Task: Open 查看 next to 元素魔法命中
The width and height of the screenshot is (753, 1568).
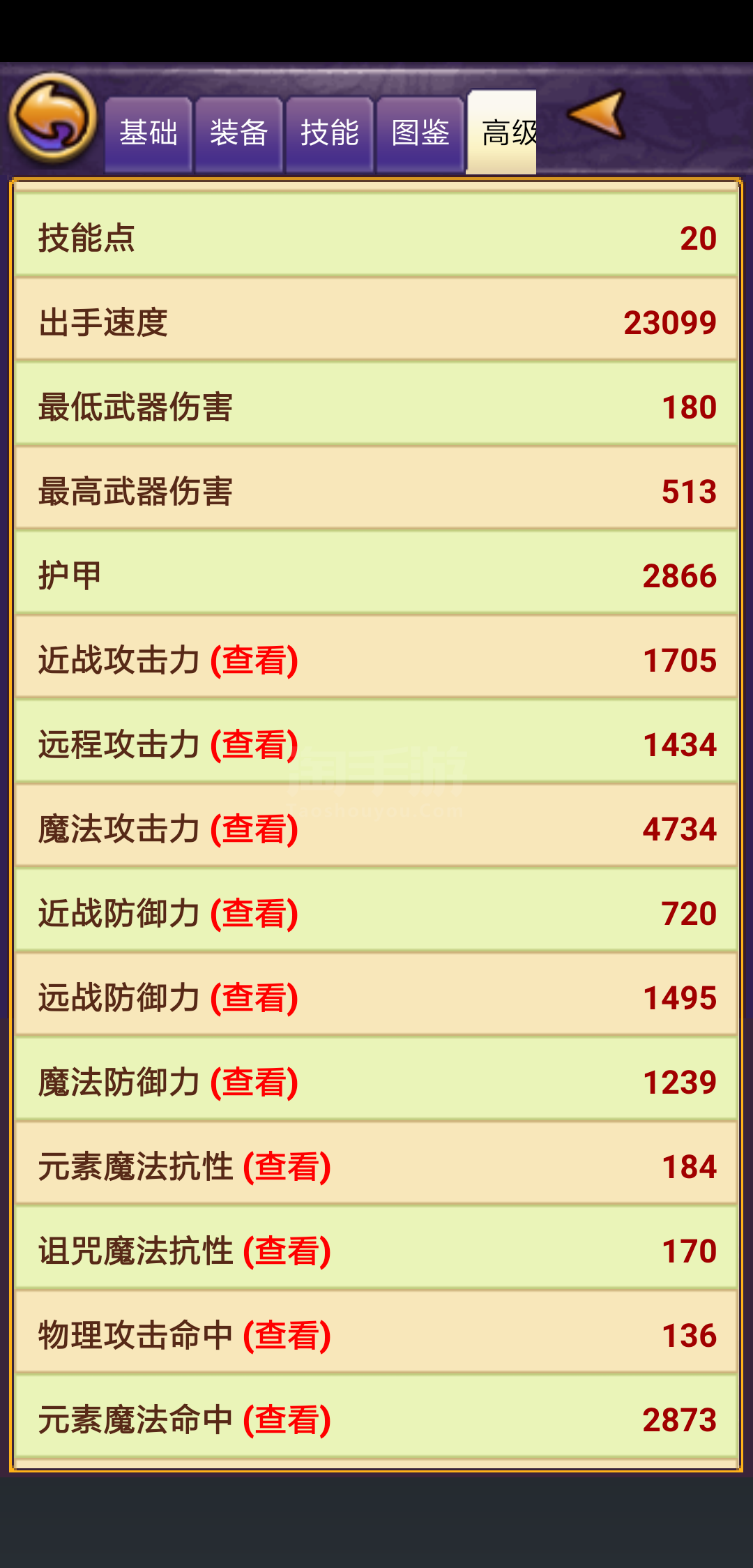Action: tap(287, 1420)
